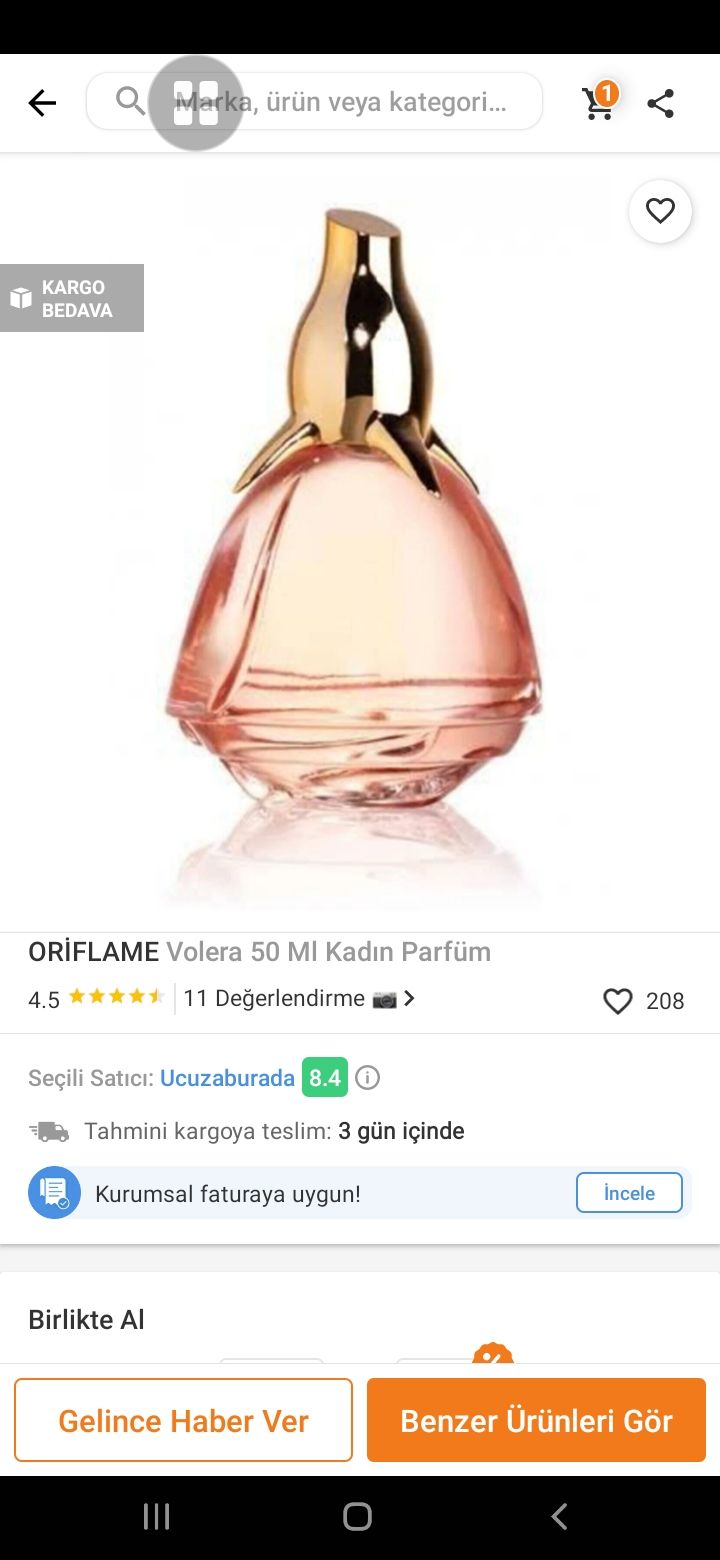Tap the İncele button
The height and width of the screenshot is (1560, 720).
pos(629,1193)
